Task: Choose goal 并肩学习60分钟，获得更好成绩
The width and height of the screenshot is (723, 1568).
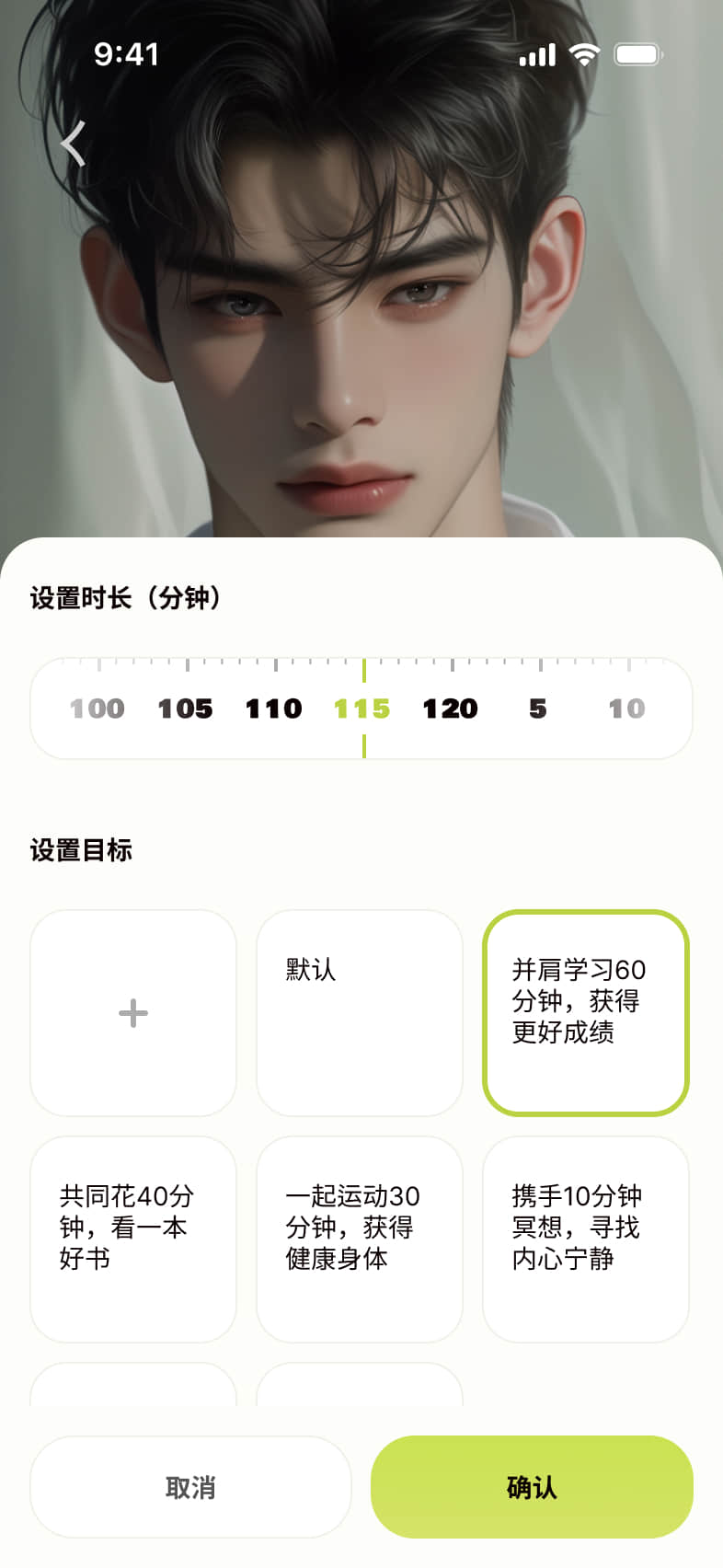Action: [x=585, y=1013]
